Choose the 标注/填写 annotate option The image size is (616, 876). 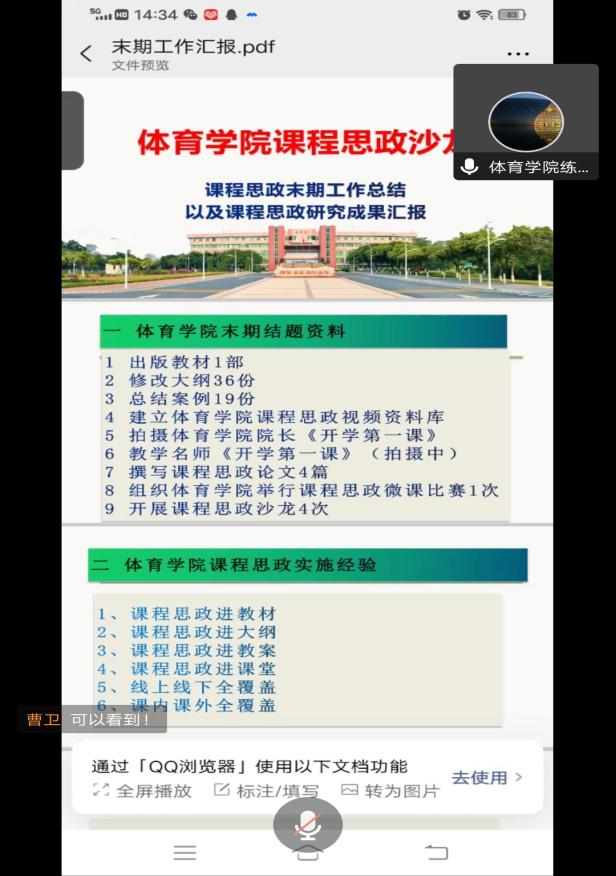[x=266, y=791]
